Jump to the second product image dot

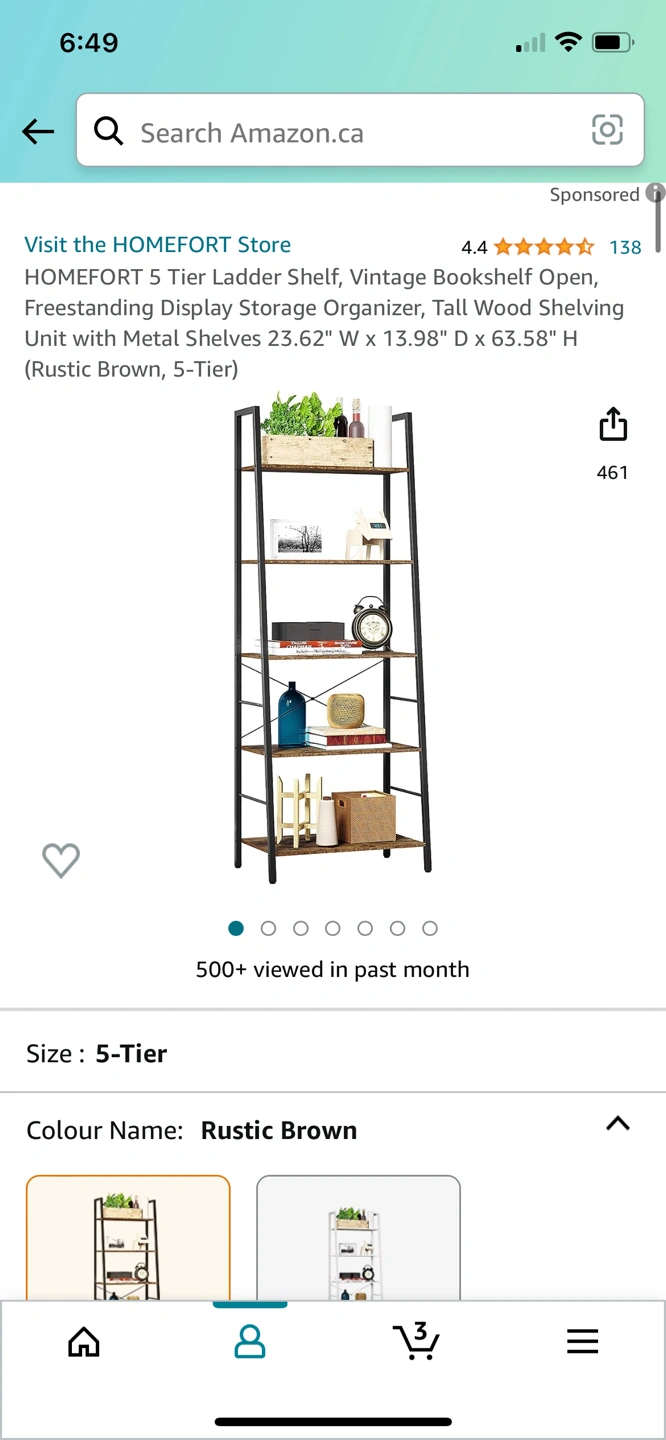click(268, 928)
